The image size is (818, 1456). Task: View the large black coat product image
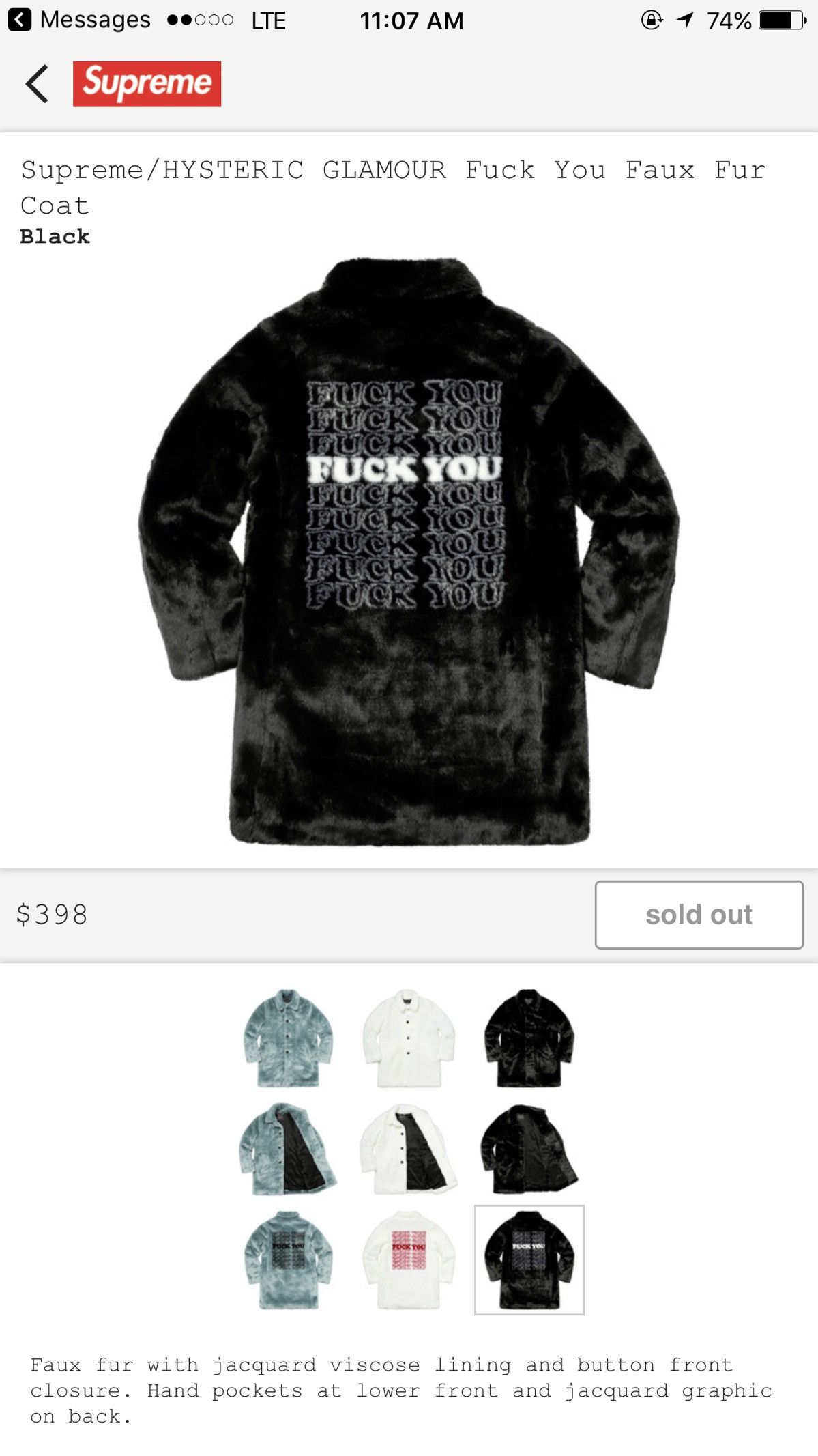[409, 550]
